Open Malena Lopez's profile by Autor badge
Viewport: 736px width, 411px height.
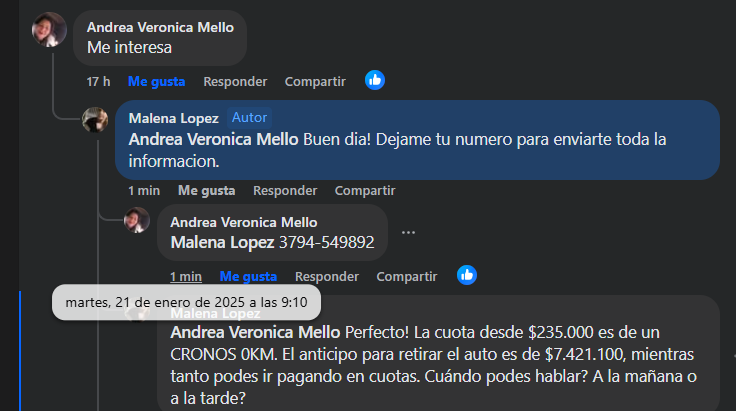174,118
